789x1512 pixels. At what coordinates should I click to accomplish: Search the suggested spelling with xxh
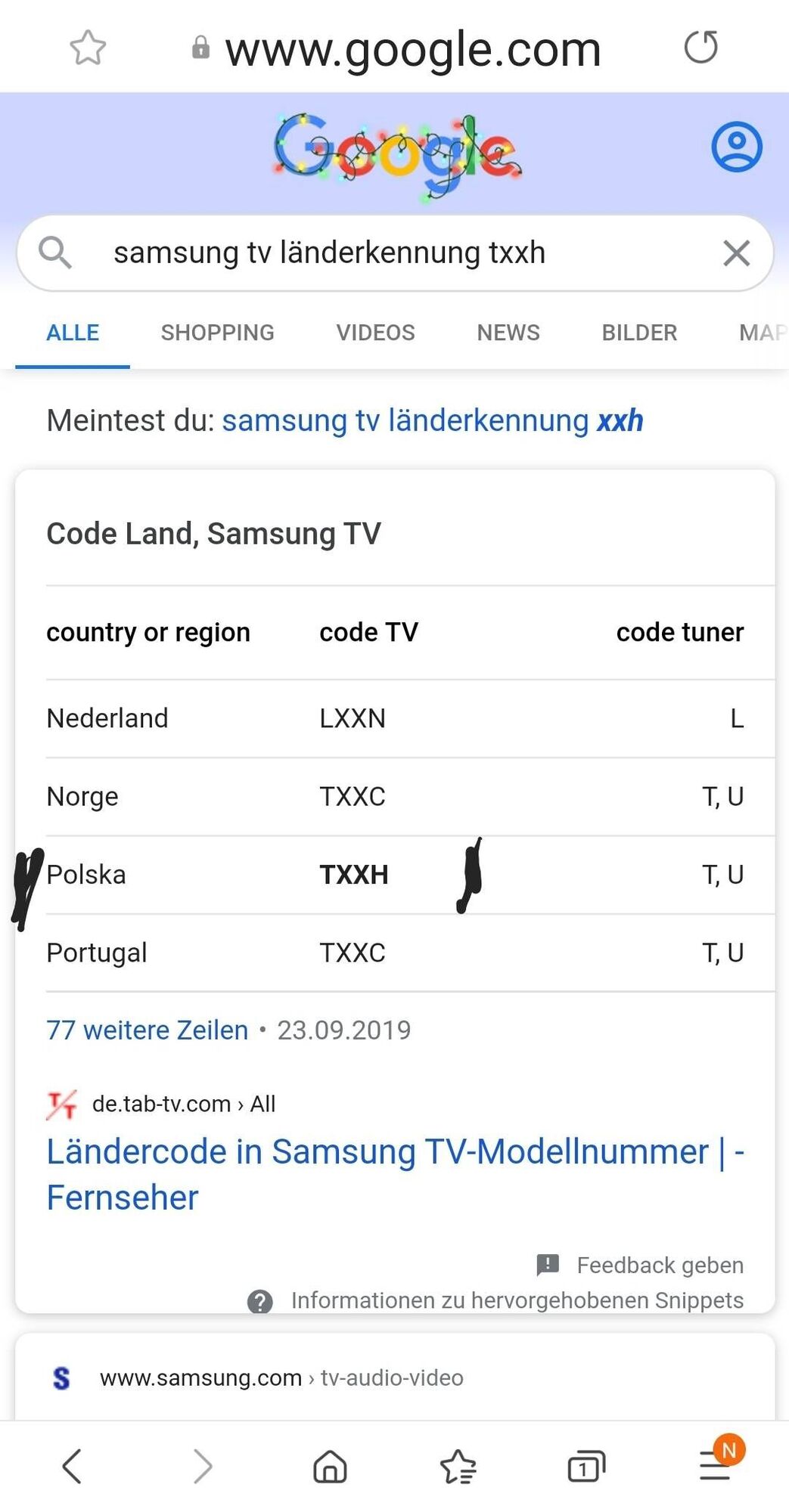tap(432, 420)
